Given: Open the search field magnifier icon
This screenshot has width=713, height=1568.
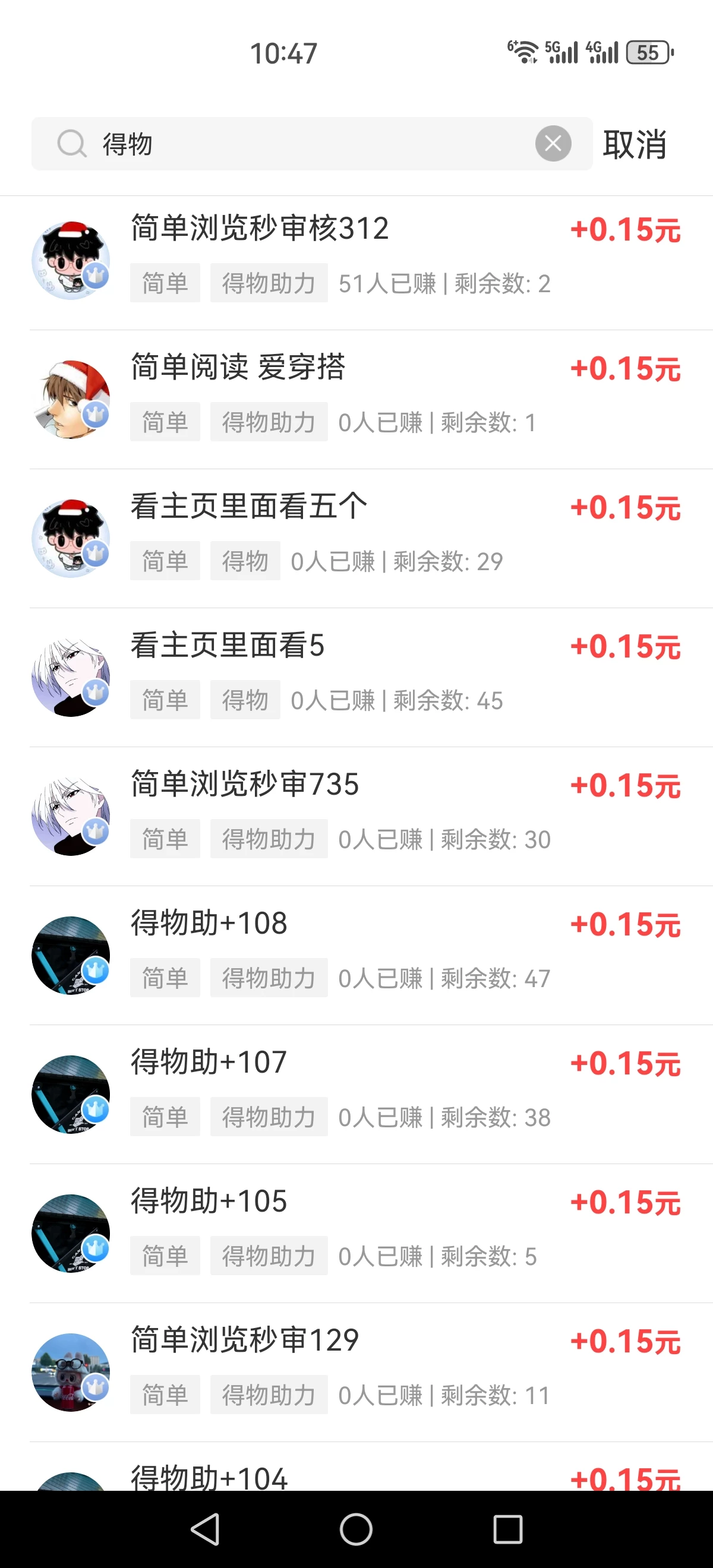Looking at the screenshot, I should (x=71, y=144).
